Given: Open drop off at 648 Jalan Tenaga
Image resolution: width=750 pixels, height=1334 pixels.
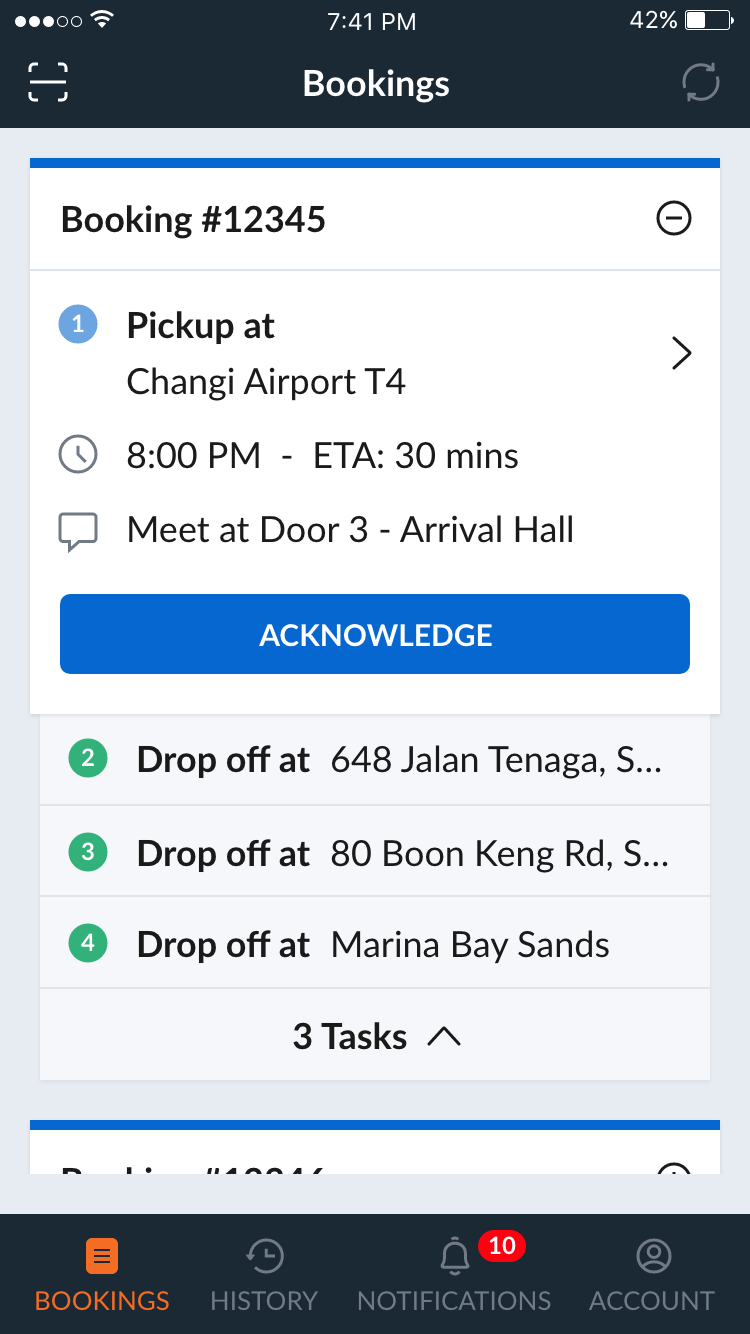Looking at the screenshot, I should click(x=375, y=760).
